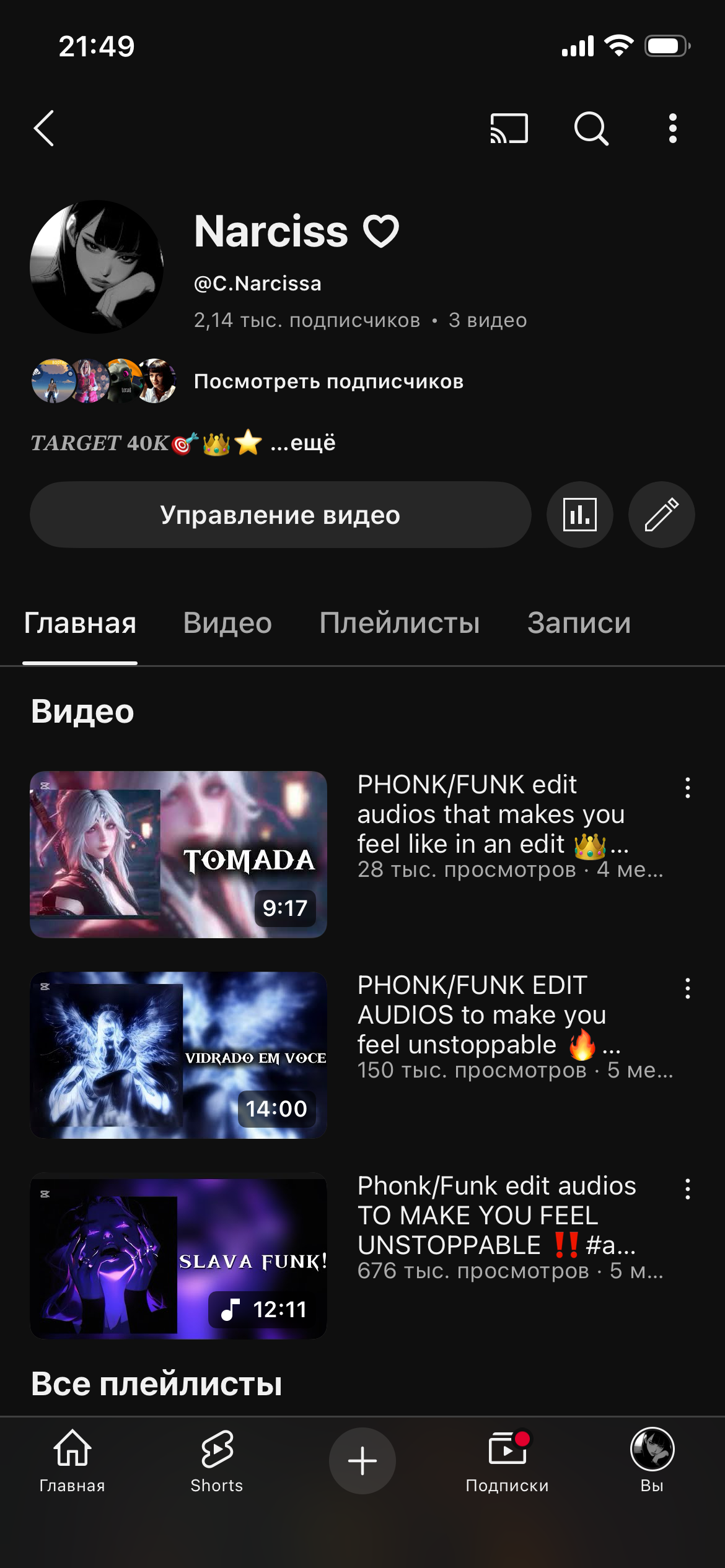Create new content with the plus button
725x1568 pixels.
click(x=362, y=1460)
